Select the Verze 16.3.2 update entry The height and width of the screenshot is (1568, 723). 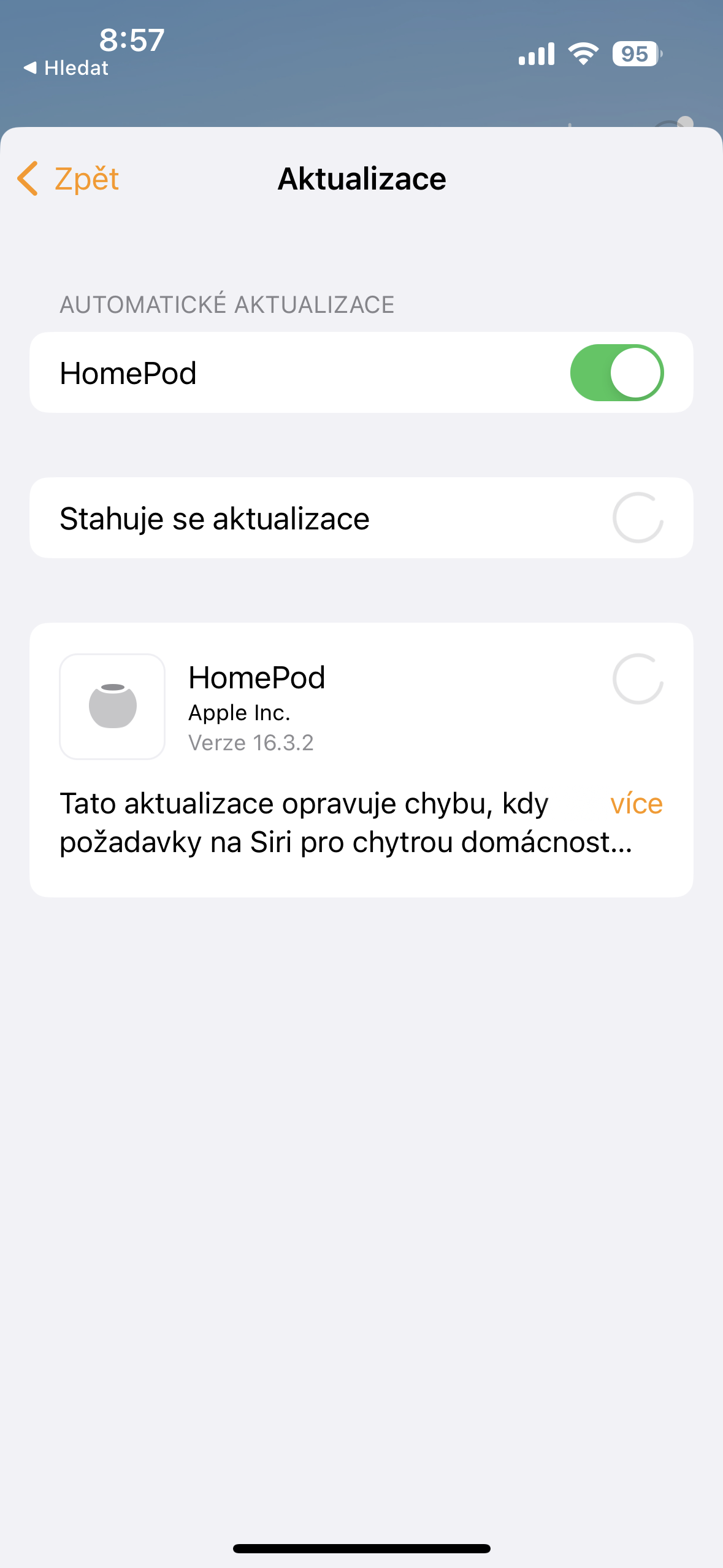click(251, 742)
